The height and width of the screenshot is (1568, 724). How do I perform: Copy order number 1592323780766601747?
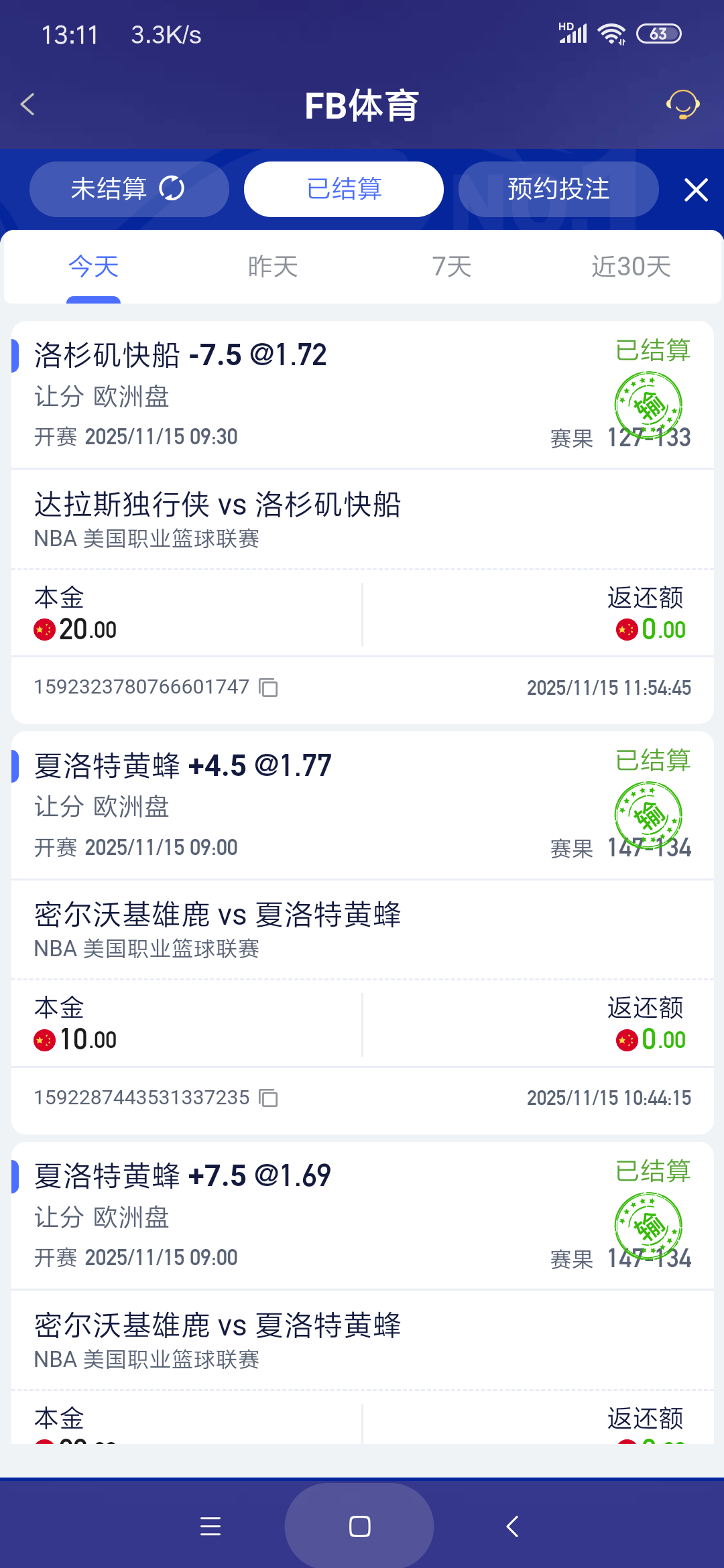pos(268,688)
